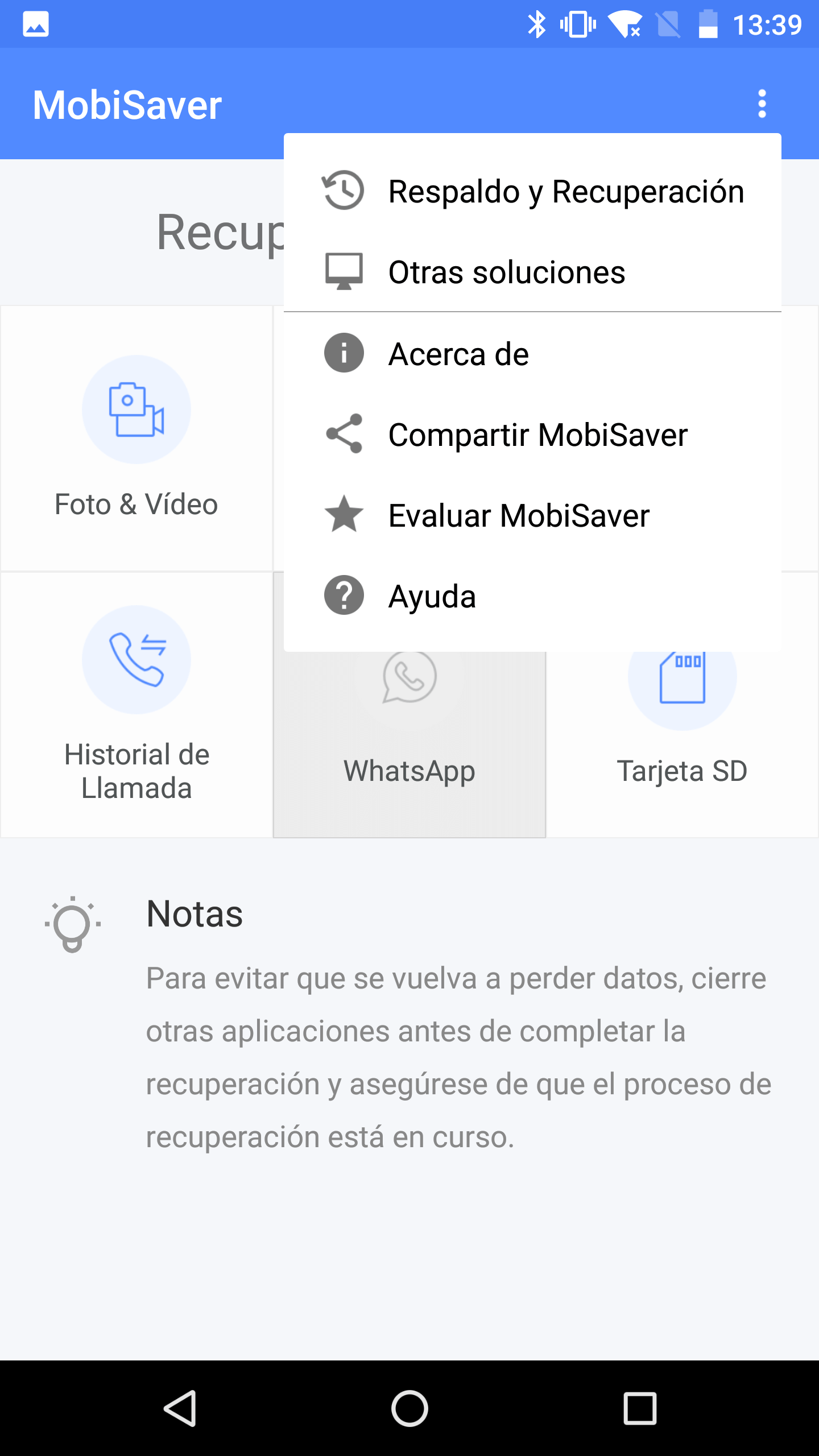Open the Acerca de screen
Screen dimensions: 819x1456
point(458,353)
